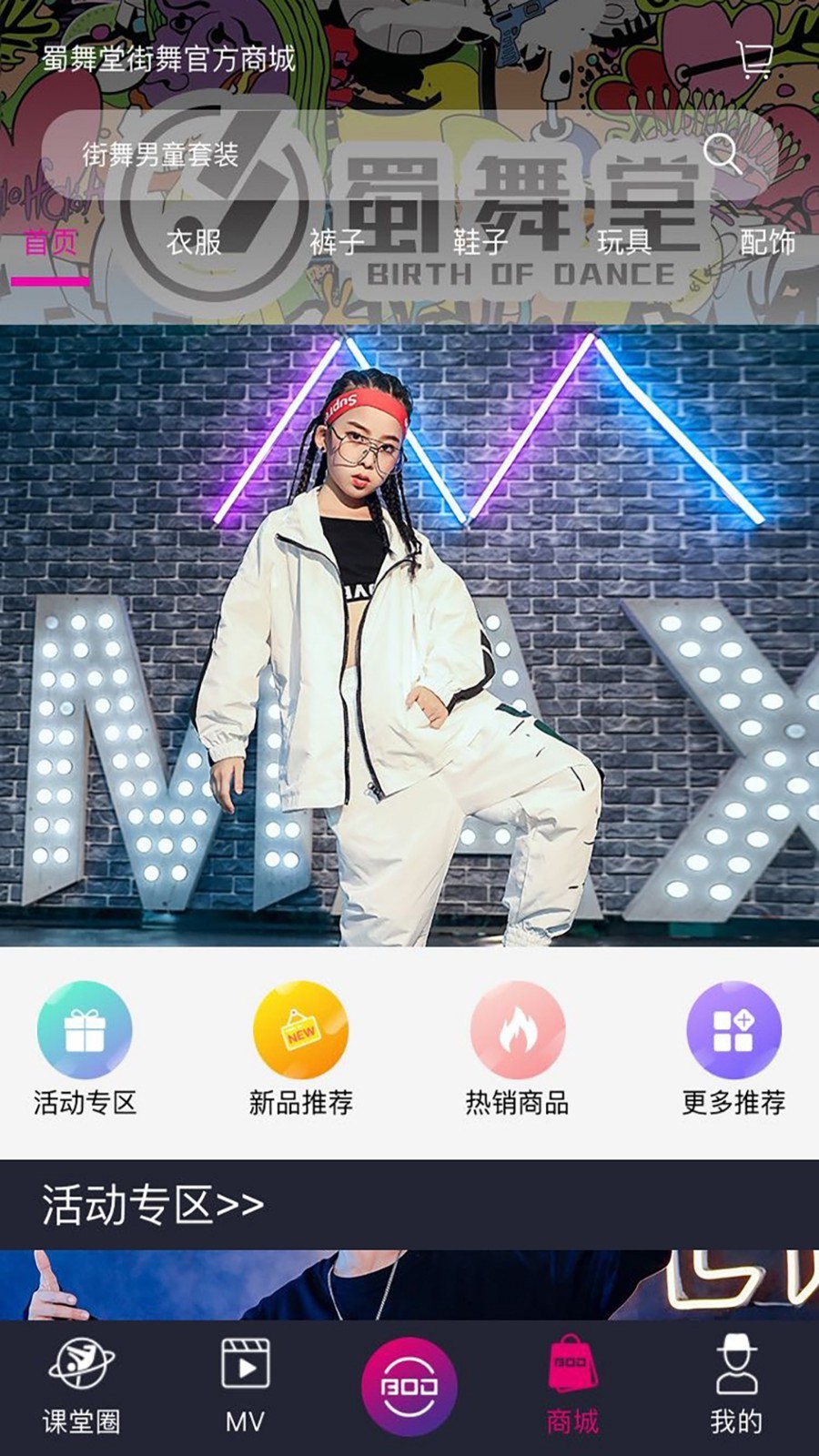Select the 配饰 category tab
The height and width of the screenshot is (1456, 819).
(x=767, y=243)
